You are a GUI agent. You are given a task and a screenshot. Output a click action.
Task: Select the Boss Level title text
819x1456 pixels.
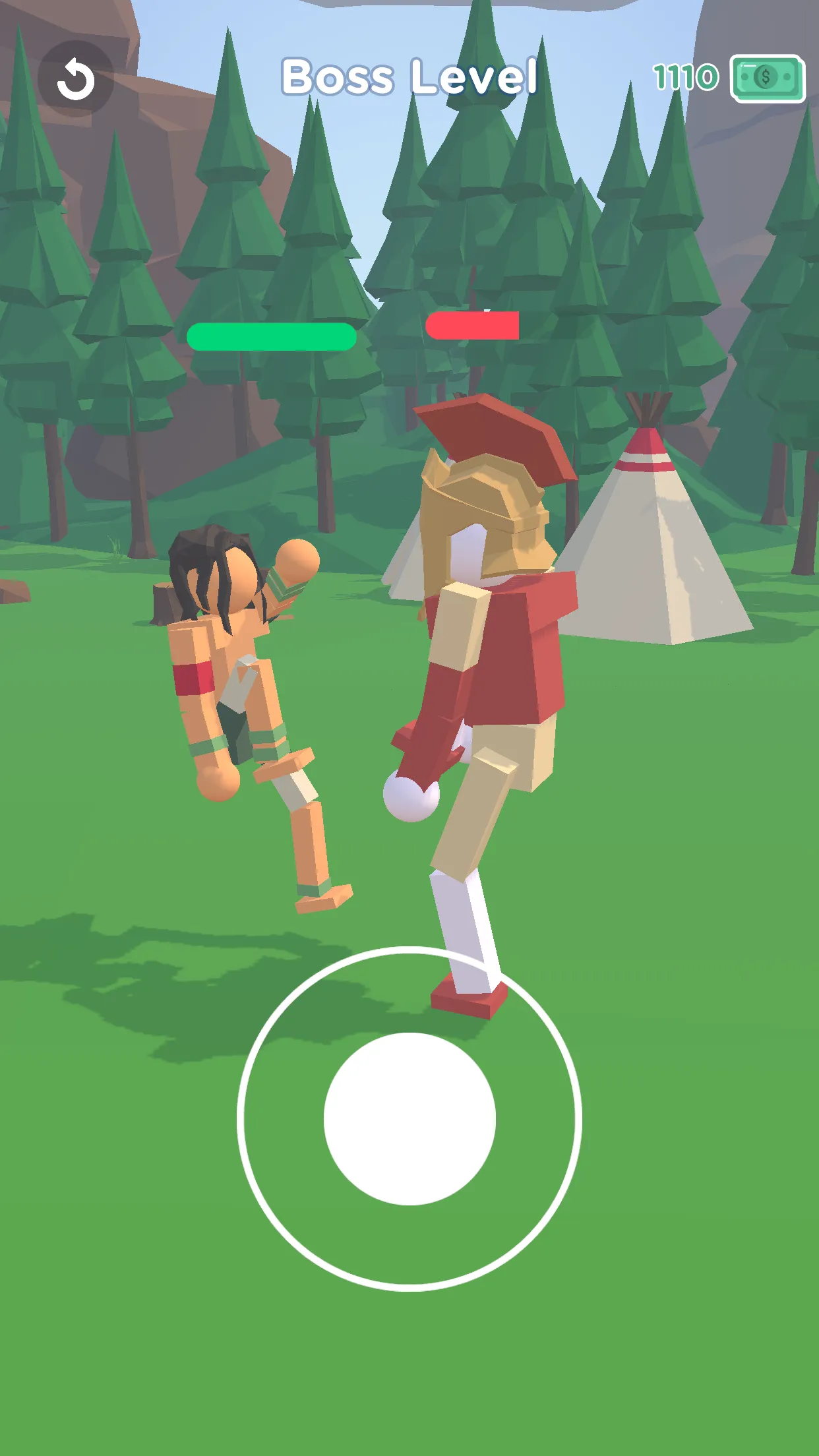coord(409,78)
